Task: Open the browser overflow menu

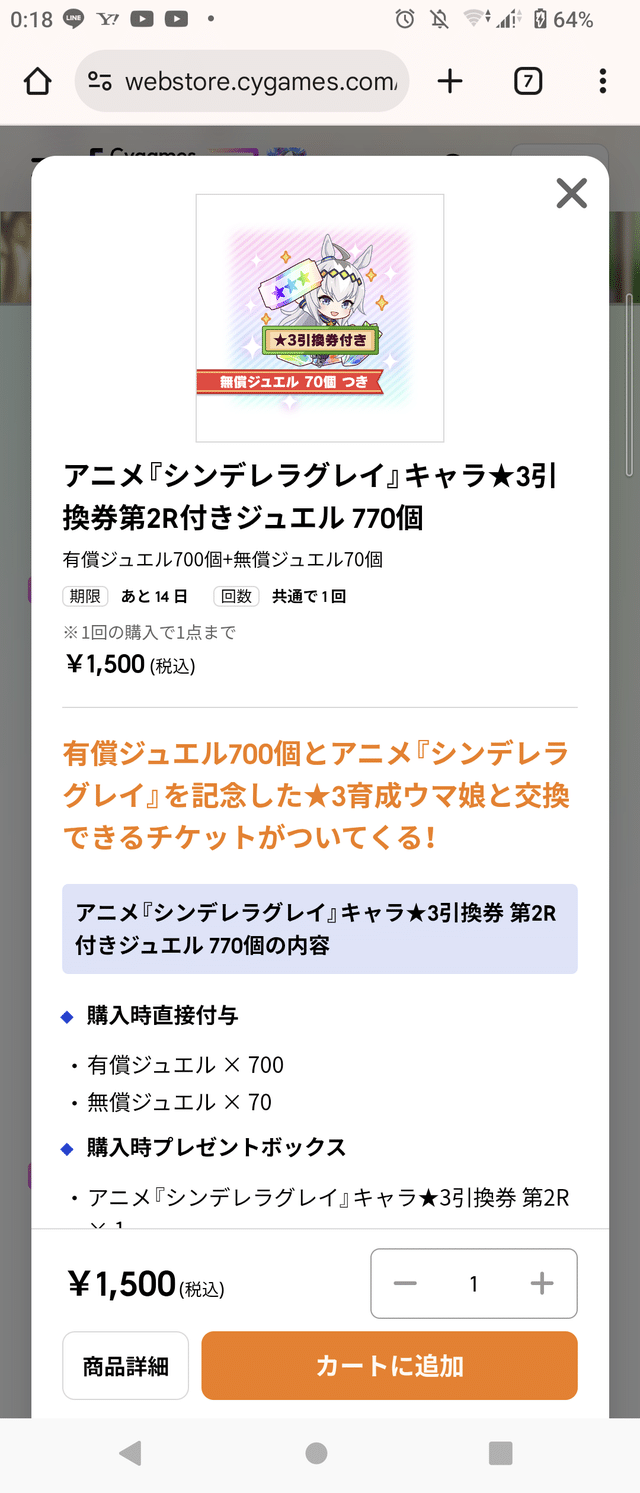Action: [x=602, y=81]
